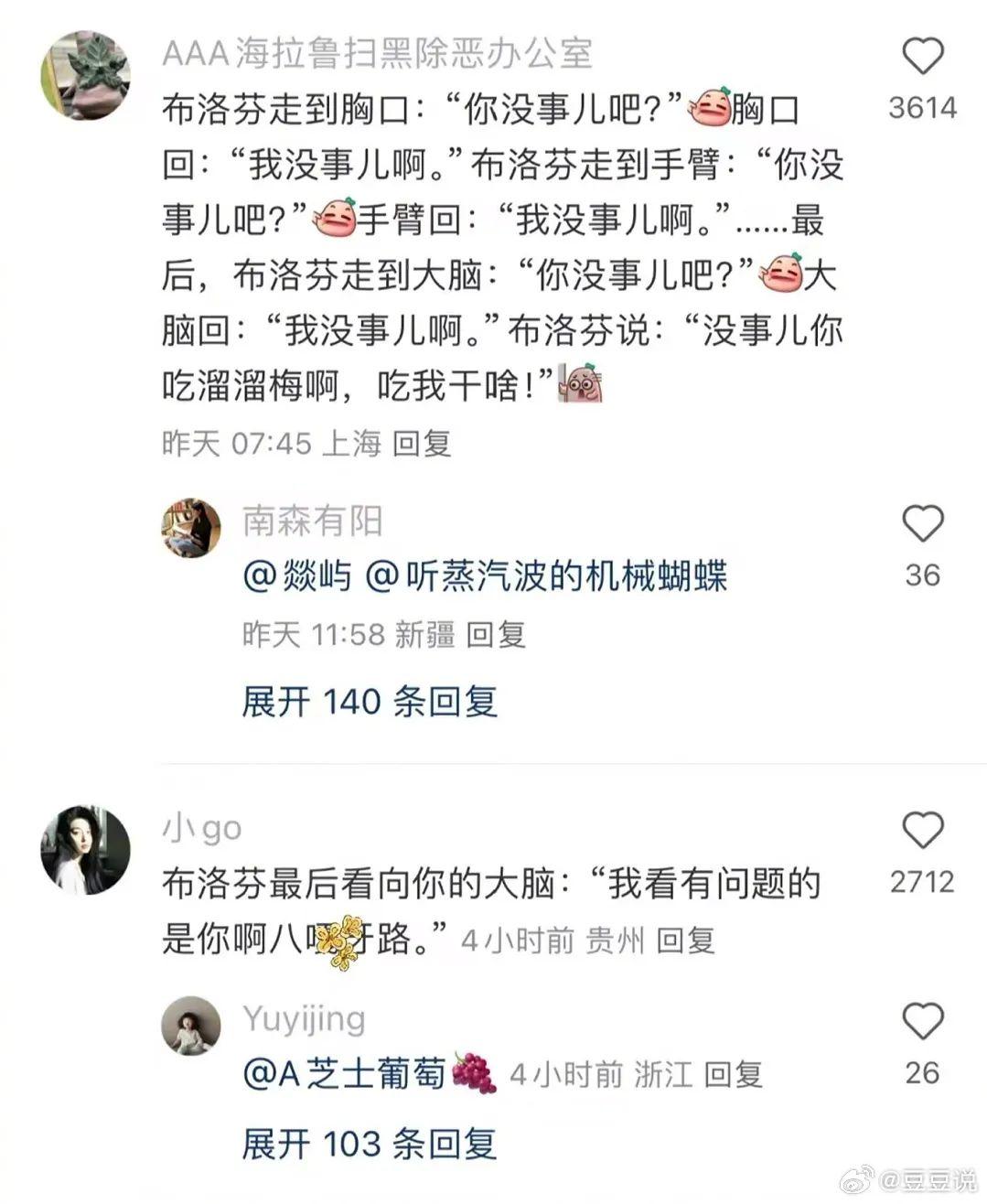This screenshot has height=1204, width=987.
Task: Expand the 140 replies
Action: (369, 702)
